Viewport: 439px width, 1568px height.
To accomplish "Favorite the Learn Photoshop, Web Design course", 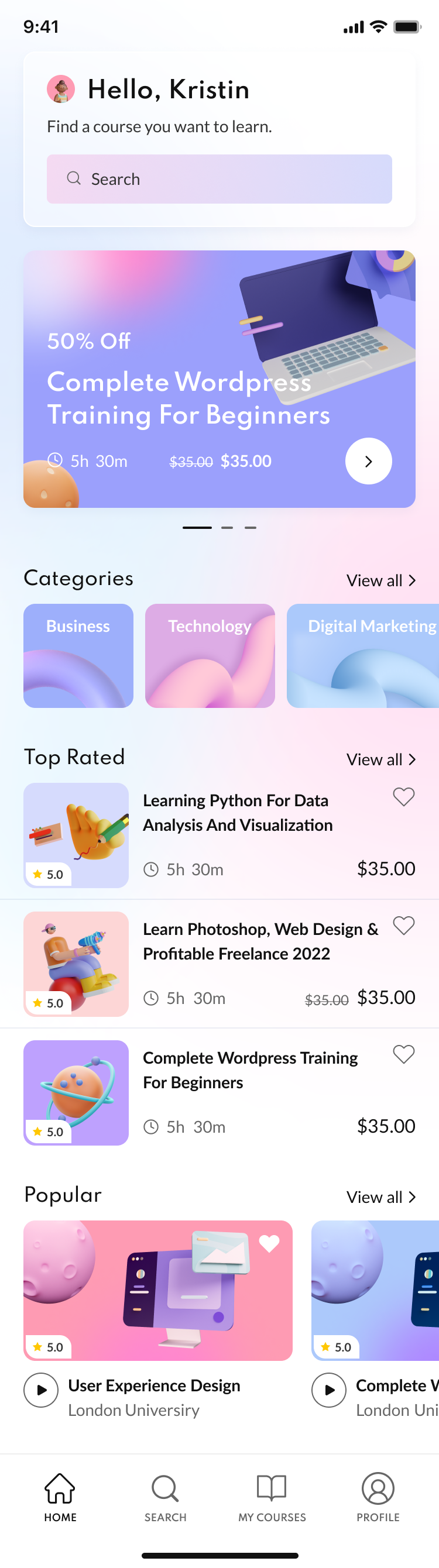I will coord(404,926).
